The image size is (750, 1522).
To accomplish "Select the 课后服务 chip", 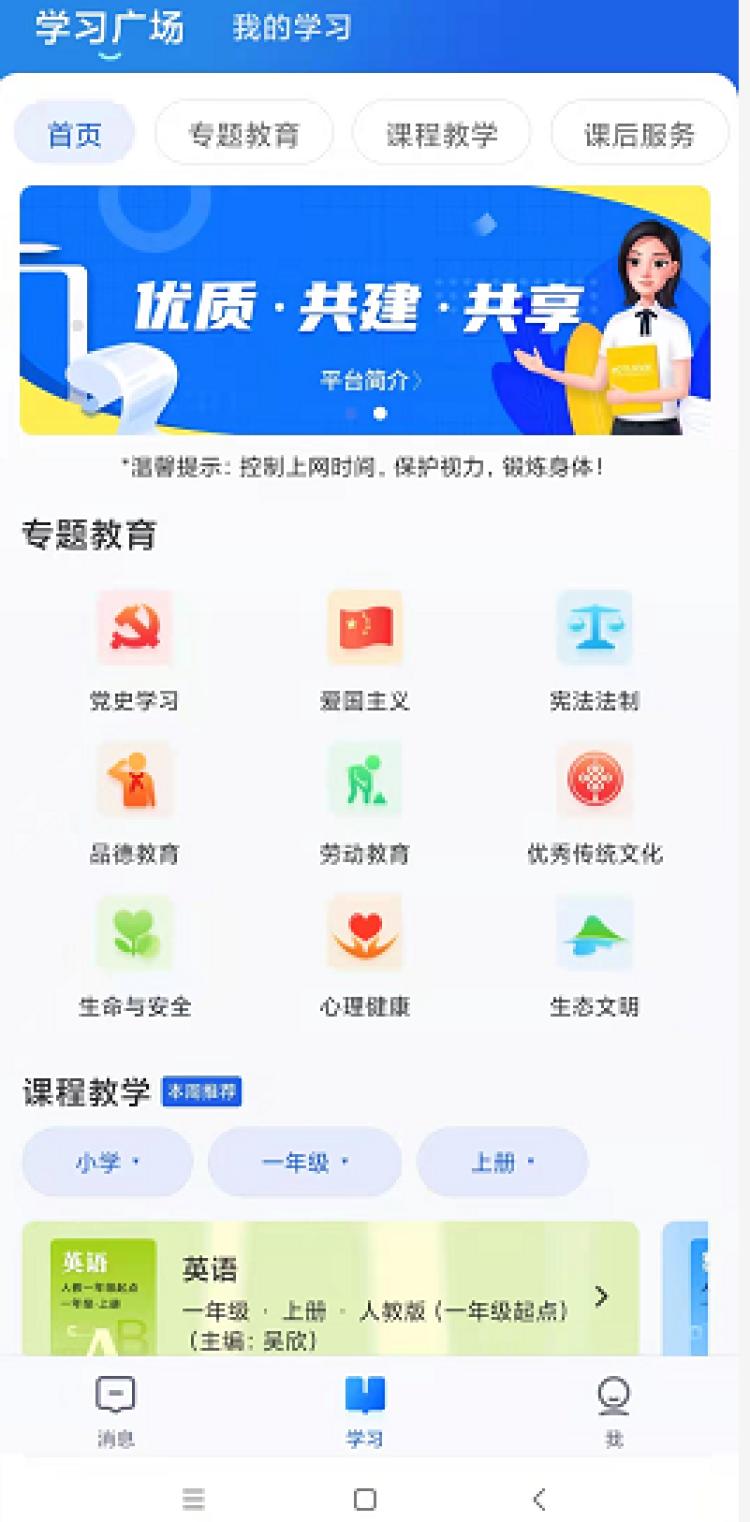I will click(639, 134).
